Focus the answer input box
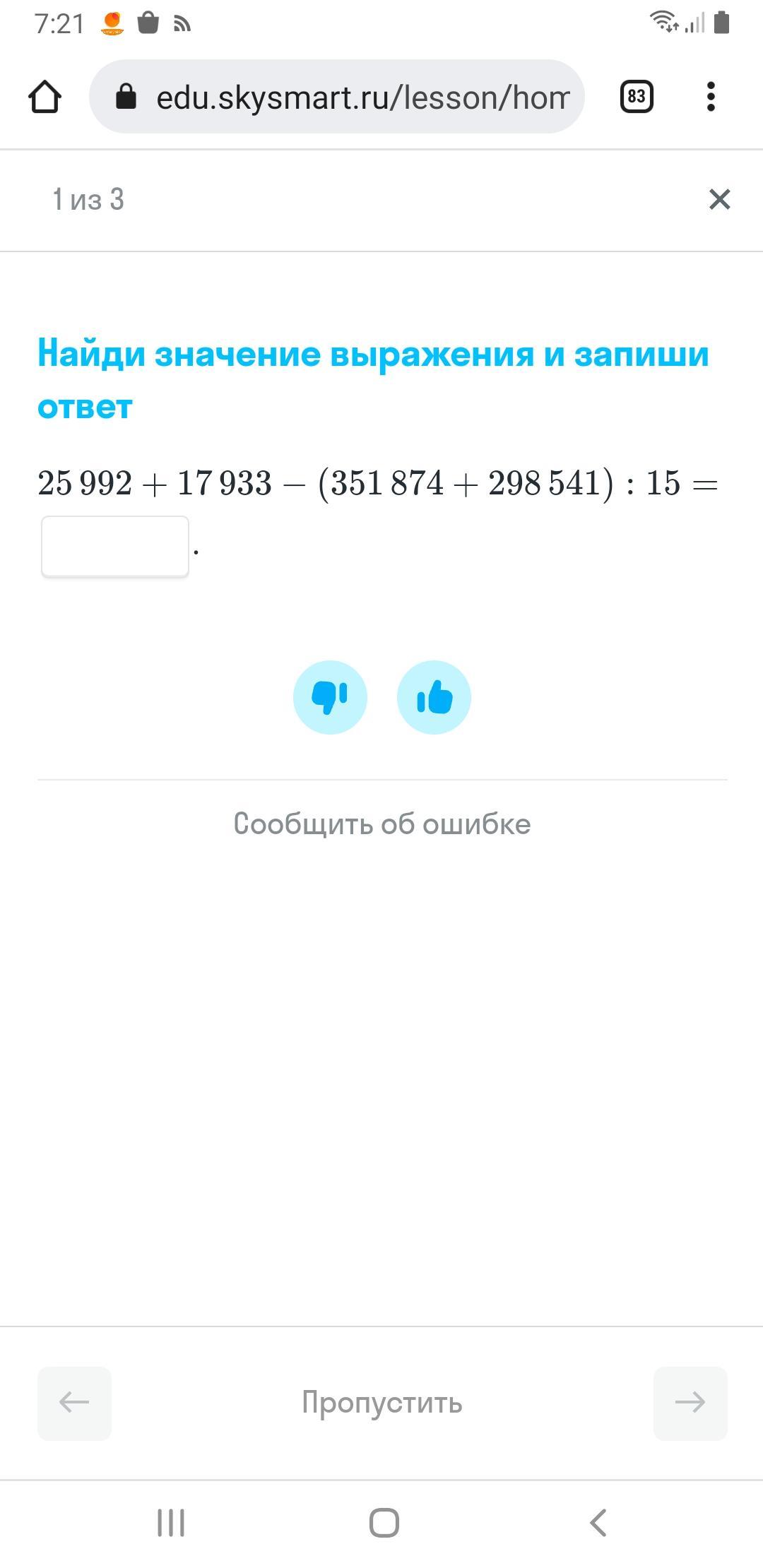Viewport: 763px width, 1568px height. coord(115,547)
